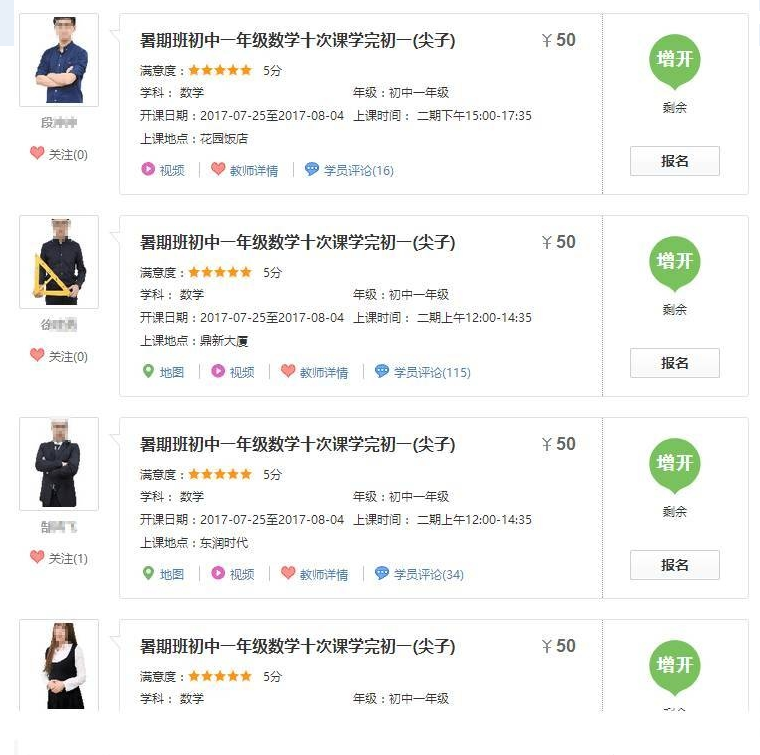The height and width of the screenshot is (755, 760).
Task: Tap 报名 for the 花园饭店 class
Action: tap(674, 161)
